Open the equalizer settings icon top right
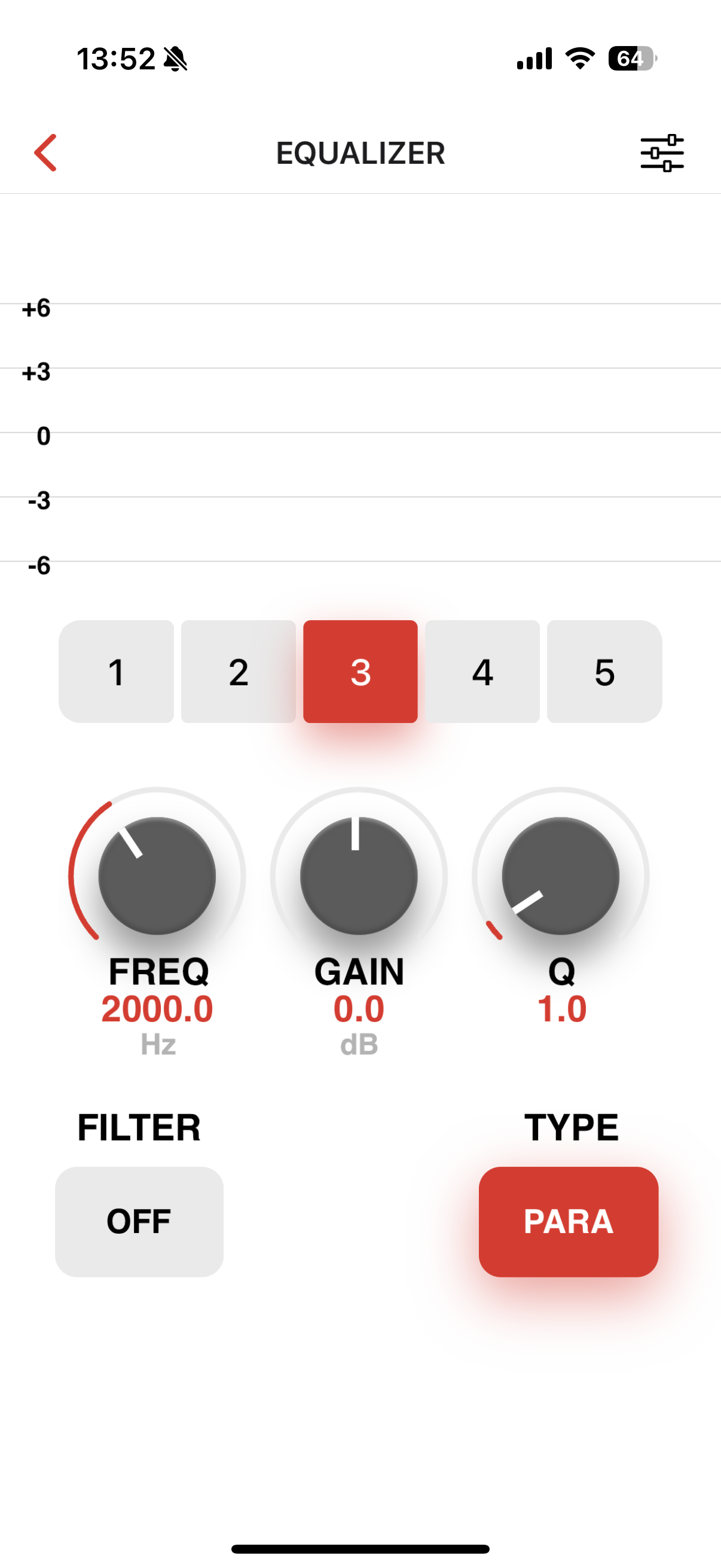721x1568 pixels. 661,152
